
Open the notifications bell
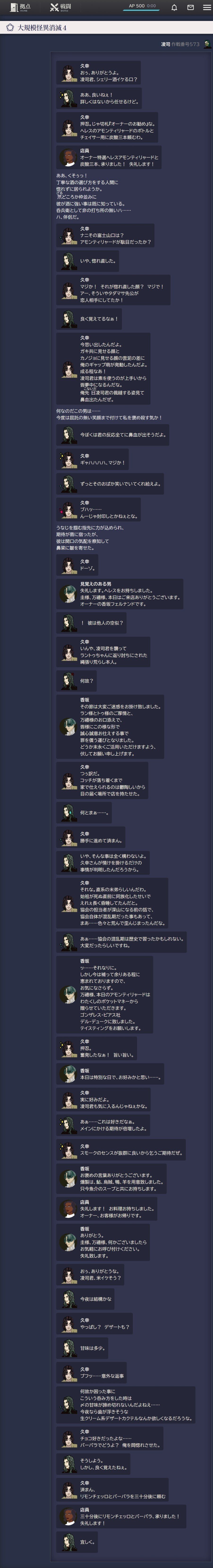(x=174, y=7)
